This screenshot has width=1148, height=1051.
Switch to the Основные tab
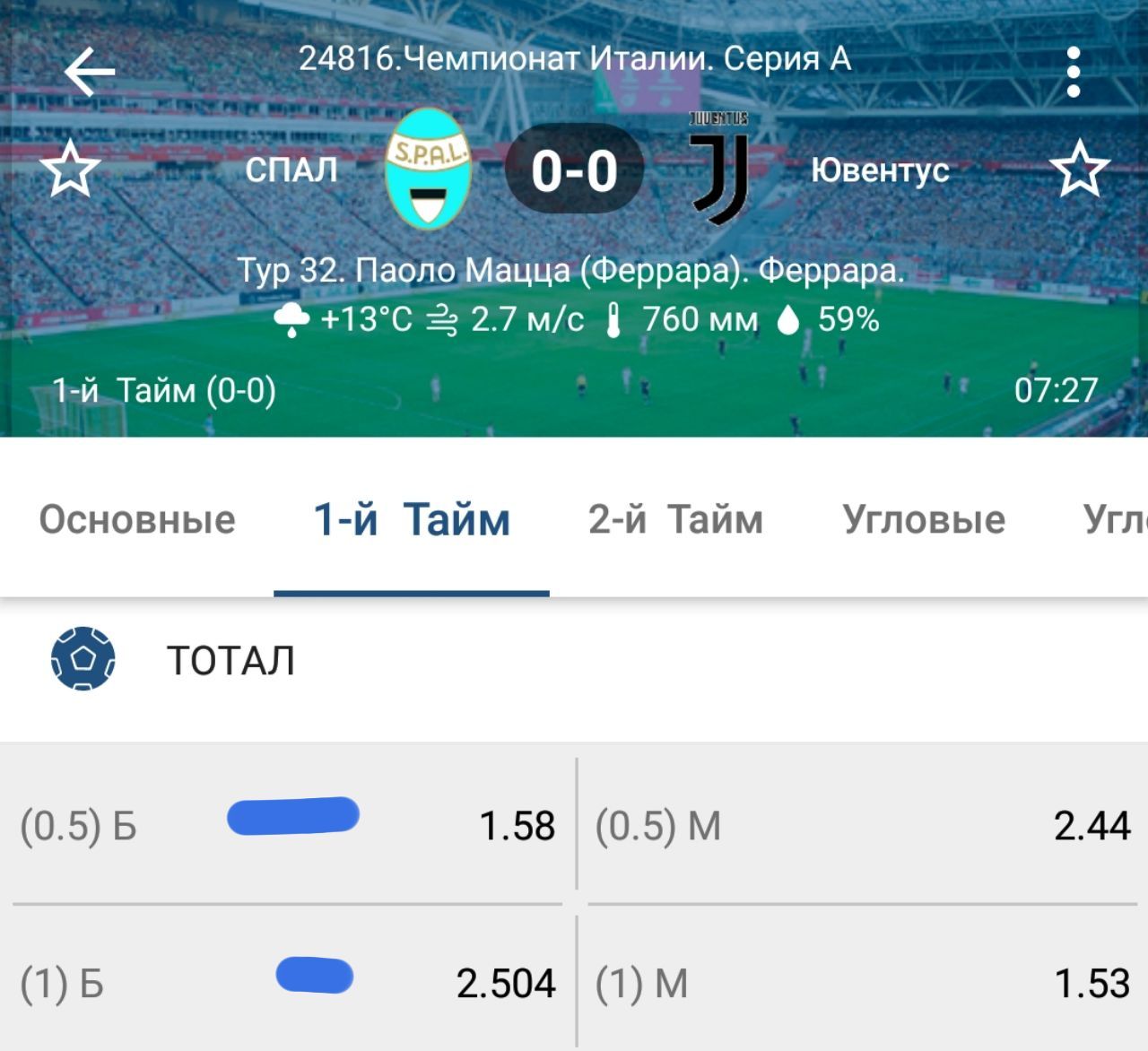coord(137,520)
